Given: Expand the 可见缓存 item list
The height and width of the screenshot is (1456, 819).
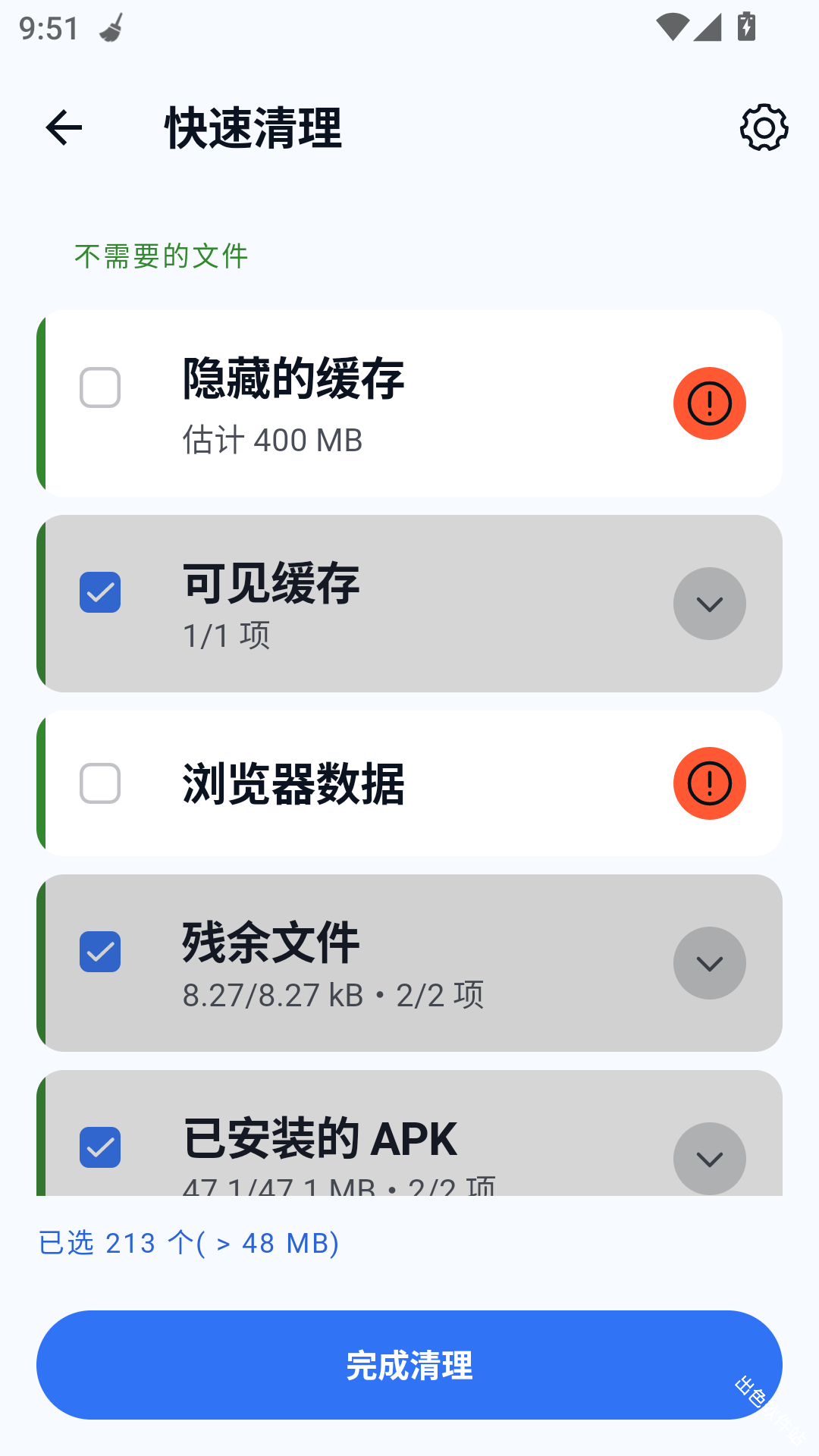Looking at the screenshot, I should tap(709, 604).
